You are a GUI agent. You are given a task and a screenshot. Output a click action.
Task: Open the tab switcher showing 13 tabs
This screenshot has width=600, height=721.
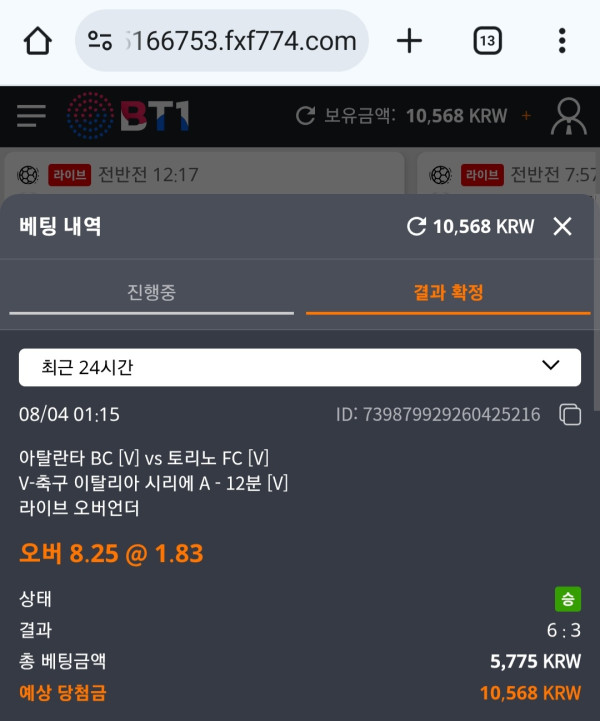487,41
